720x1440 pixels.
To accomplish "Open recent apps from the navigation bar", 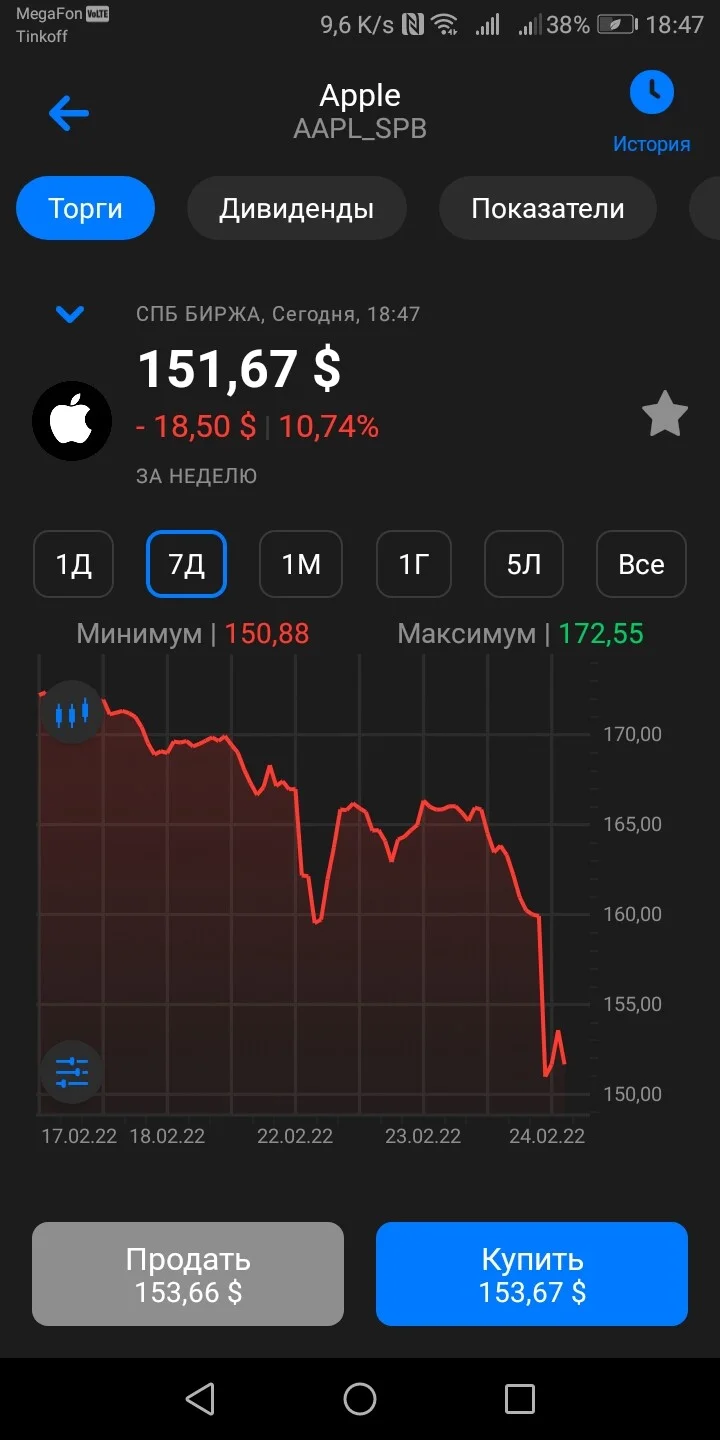I will pos(519,1398).
